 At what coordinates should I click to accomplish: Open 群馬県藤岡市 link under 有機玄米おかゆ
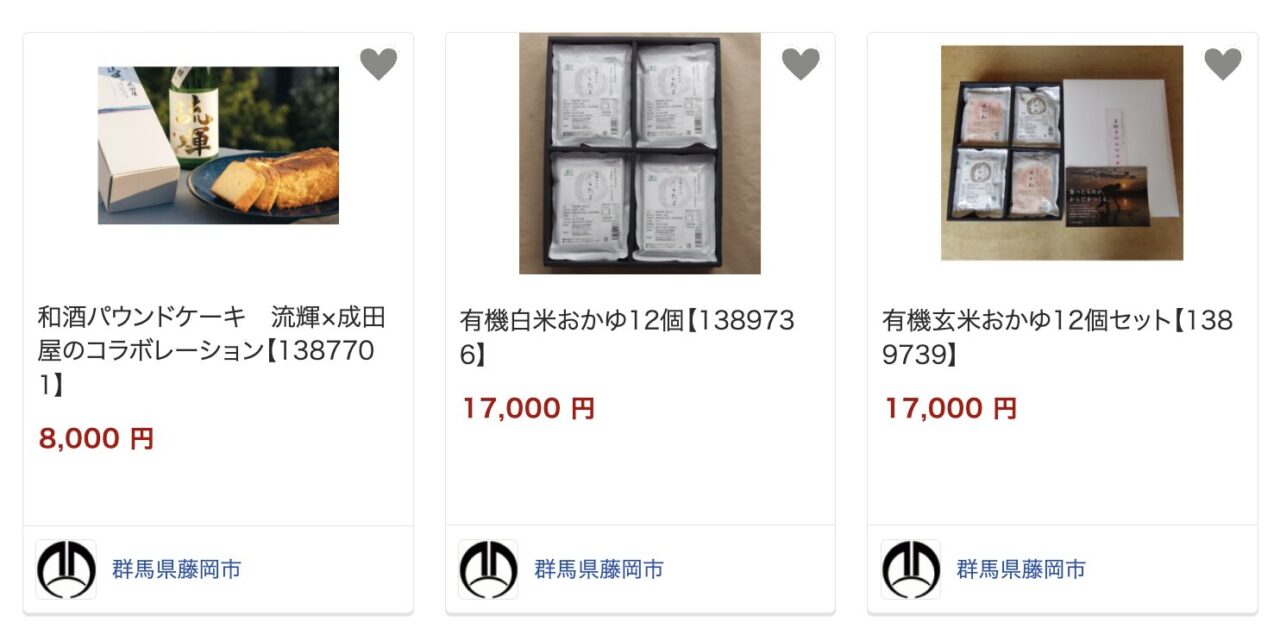pyautogui.click(x=1020, y=570)
